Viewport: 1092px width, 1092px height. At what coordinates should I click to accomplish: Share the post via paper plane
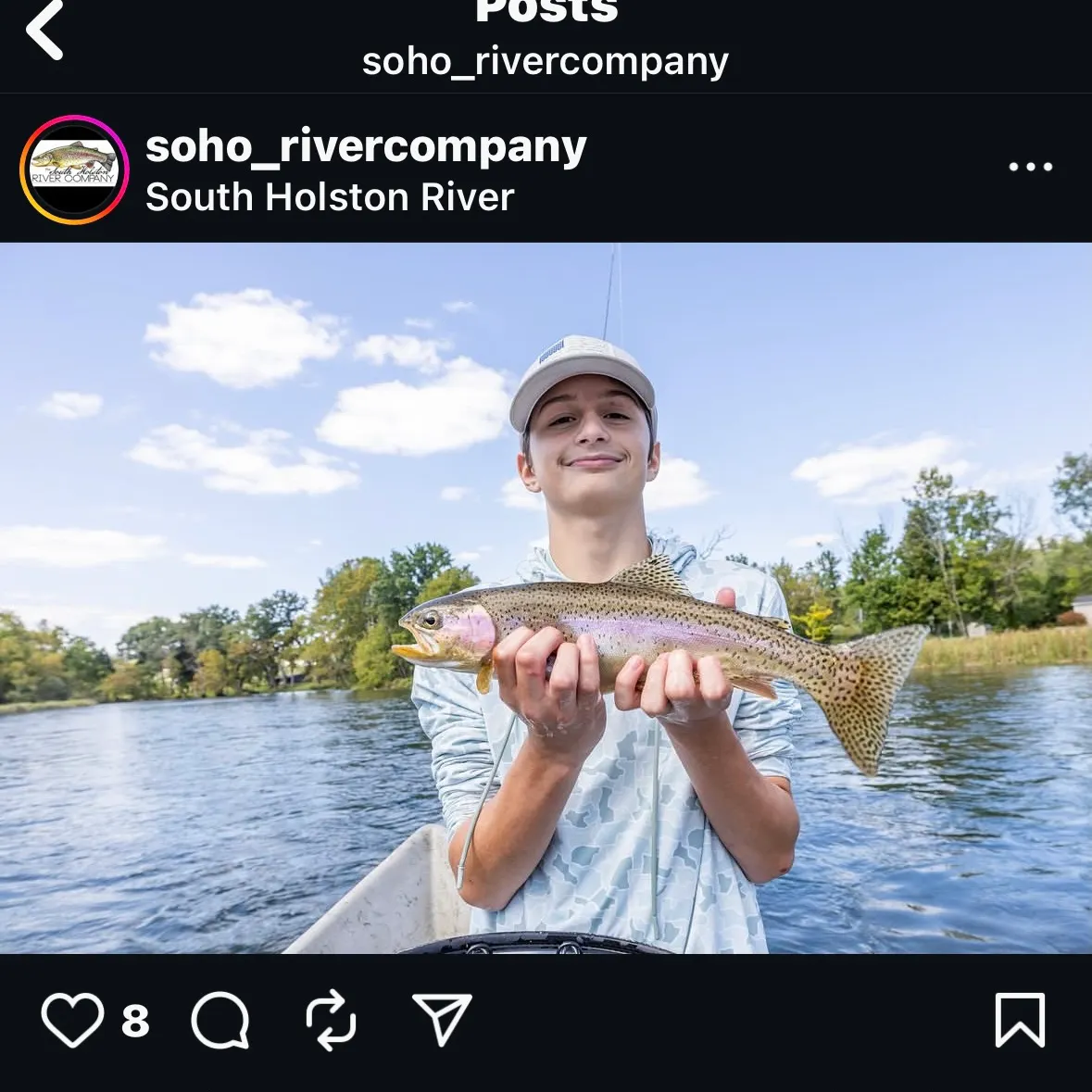coord(442,1020)
